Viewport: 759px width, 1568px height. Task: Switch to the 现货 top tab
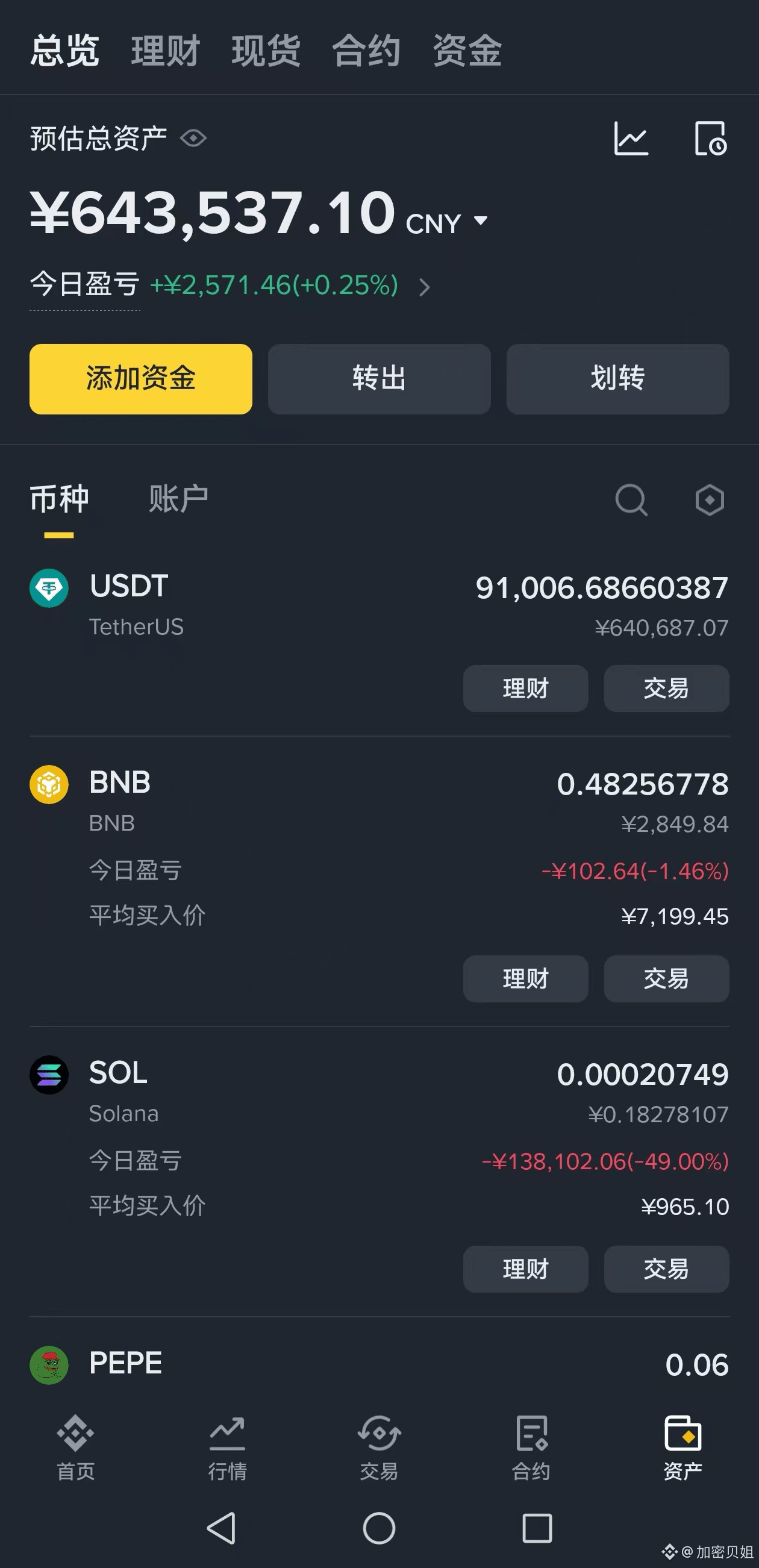coord(266,50)
